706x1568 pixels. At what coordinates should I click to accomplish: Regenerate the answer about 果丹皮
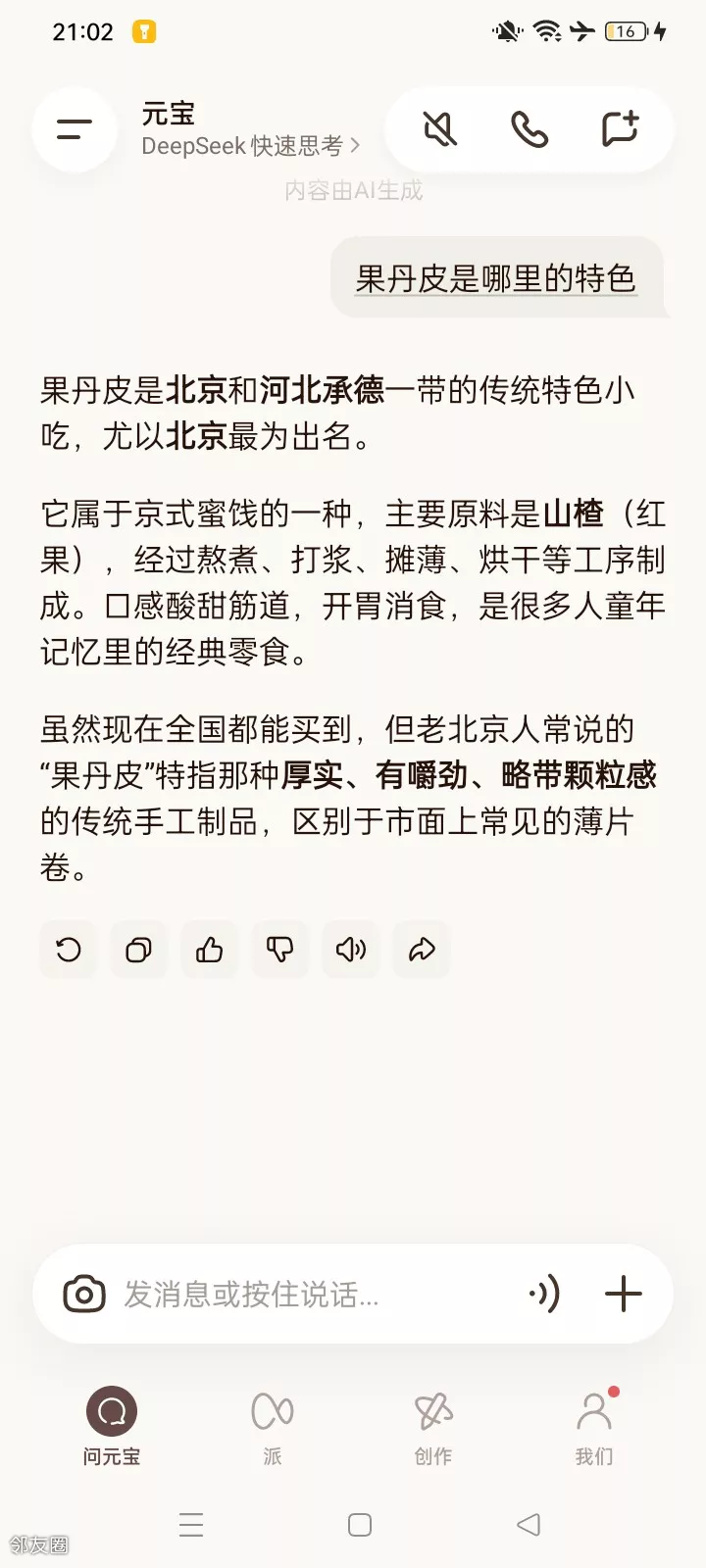tap(69, 949)
